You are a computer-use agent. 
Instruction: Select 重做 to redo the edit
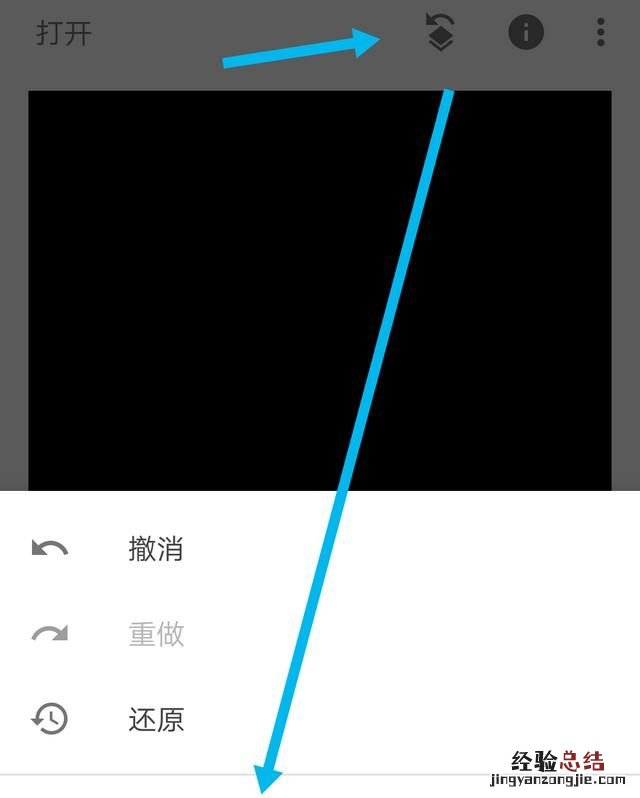coord(156,633)
